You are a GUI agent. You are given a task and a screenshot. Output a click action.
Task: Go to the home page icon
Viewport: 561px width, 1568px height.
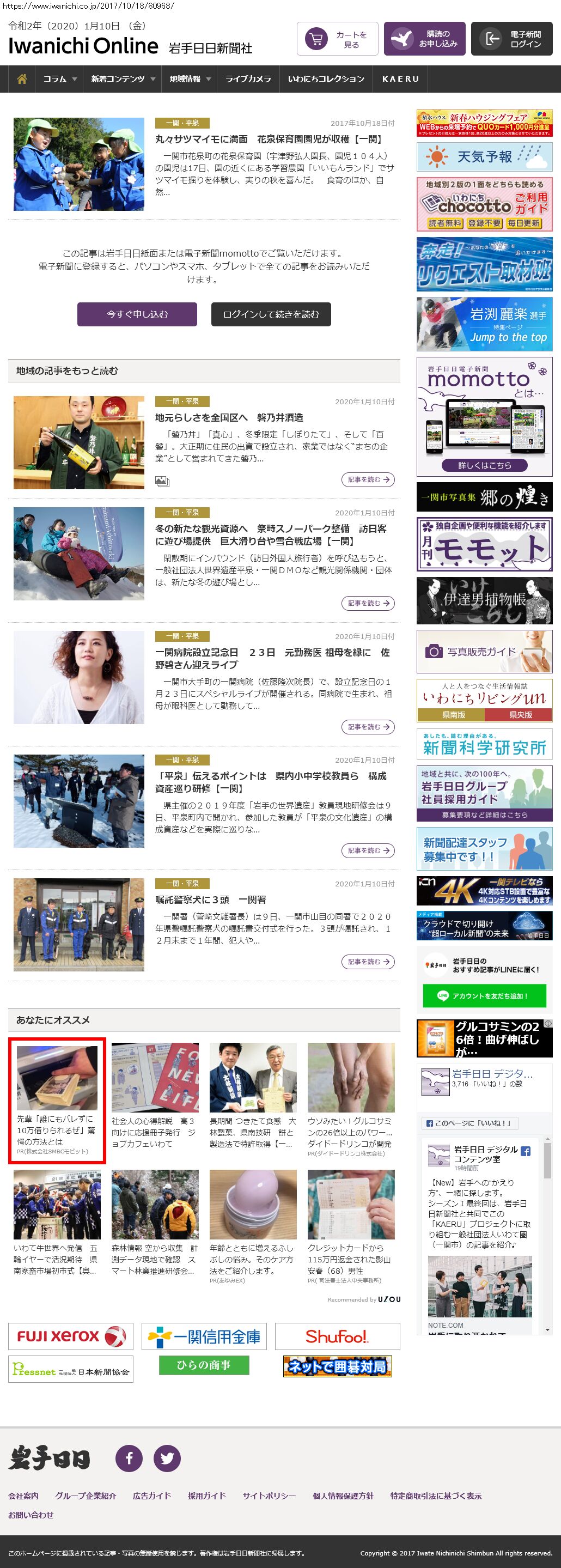click(x=22, y=79)
